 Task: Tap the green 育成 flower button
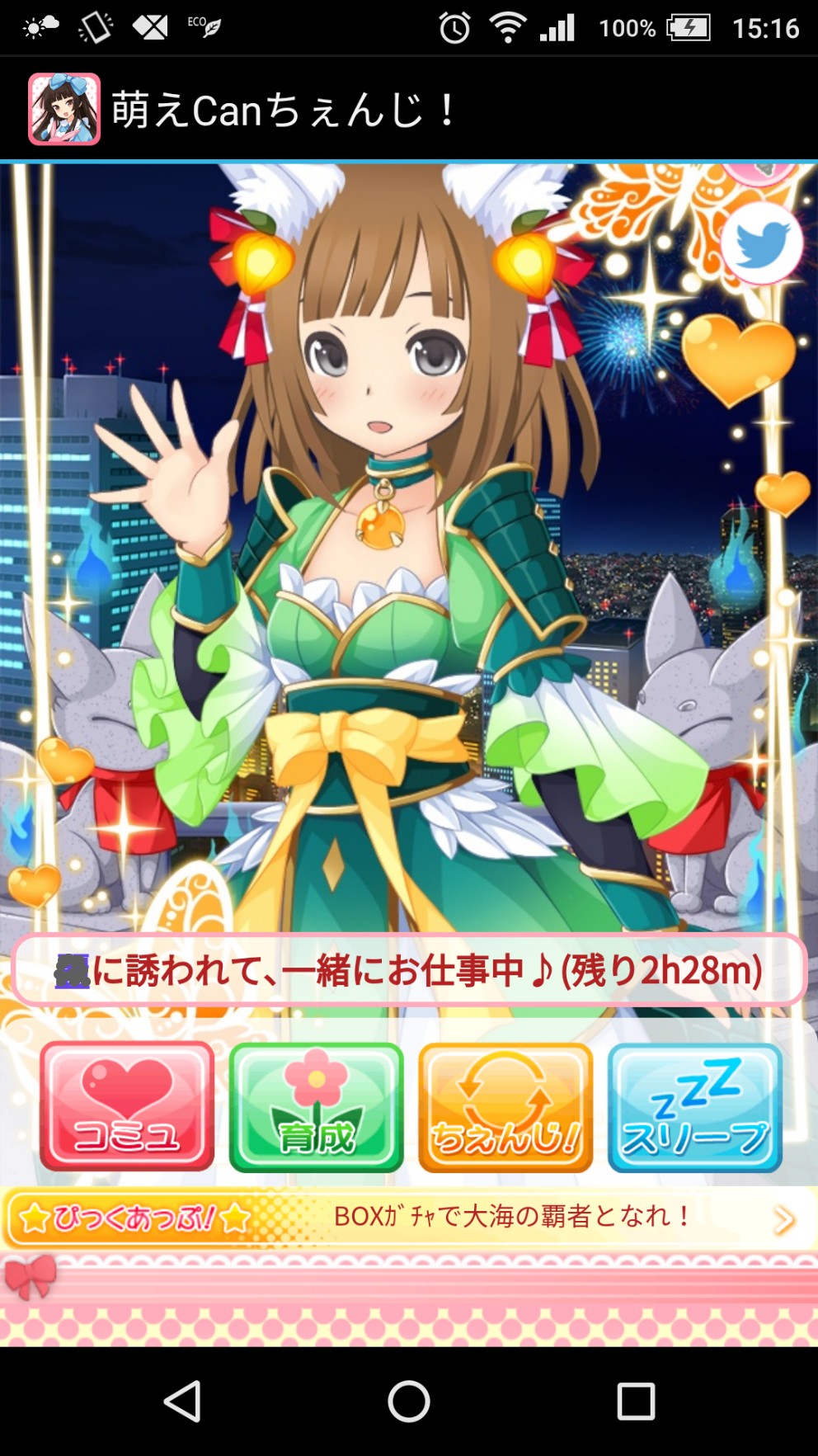(x=316, y=1107)
